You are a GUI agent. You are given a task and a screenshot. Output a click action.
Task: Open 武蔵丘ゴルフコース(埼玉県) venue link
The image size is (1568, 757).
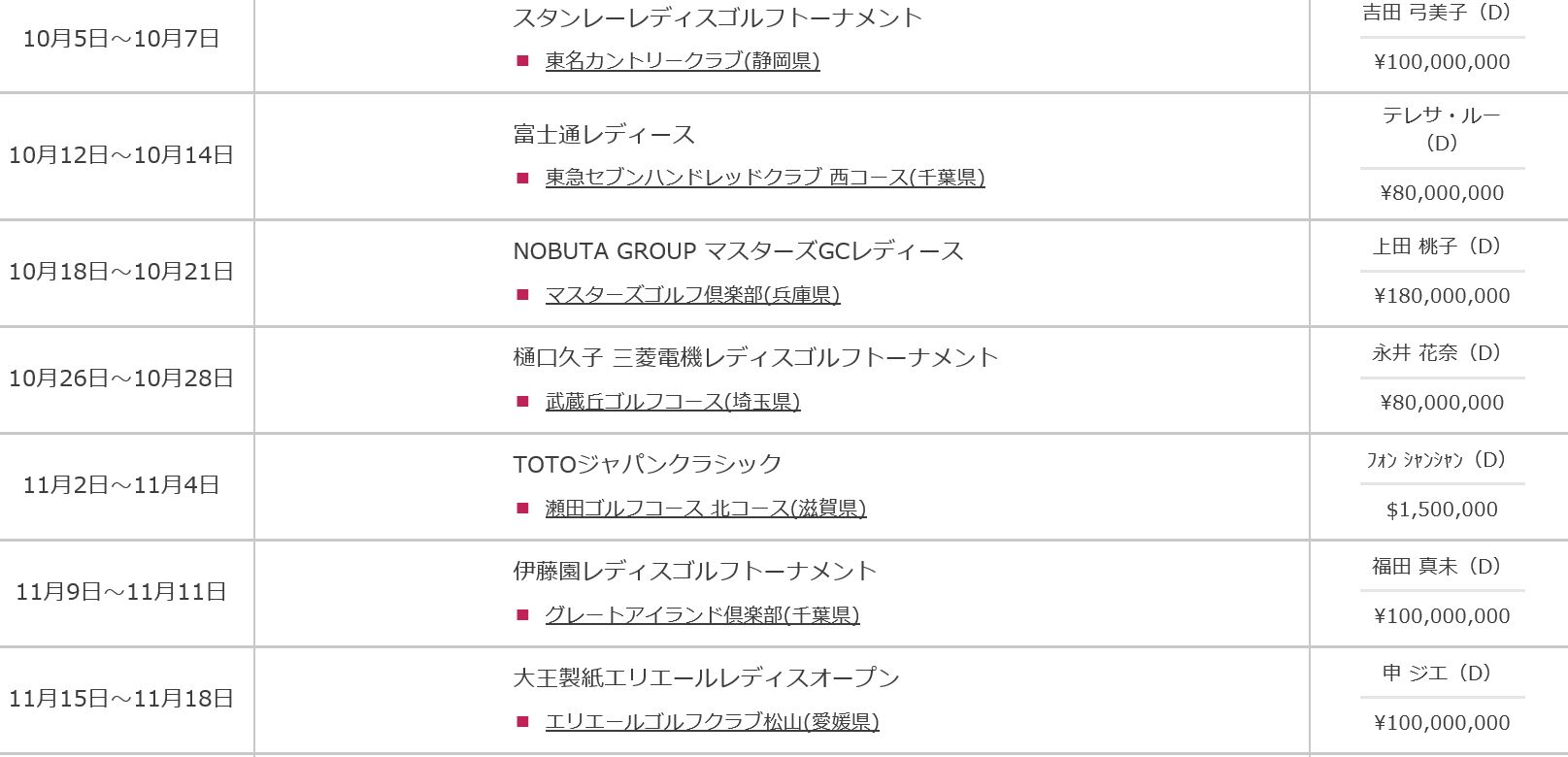tap(672, 402)
